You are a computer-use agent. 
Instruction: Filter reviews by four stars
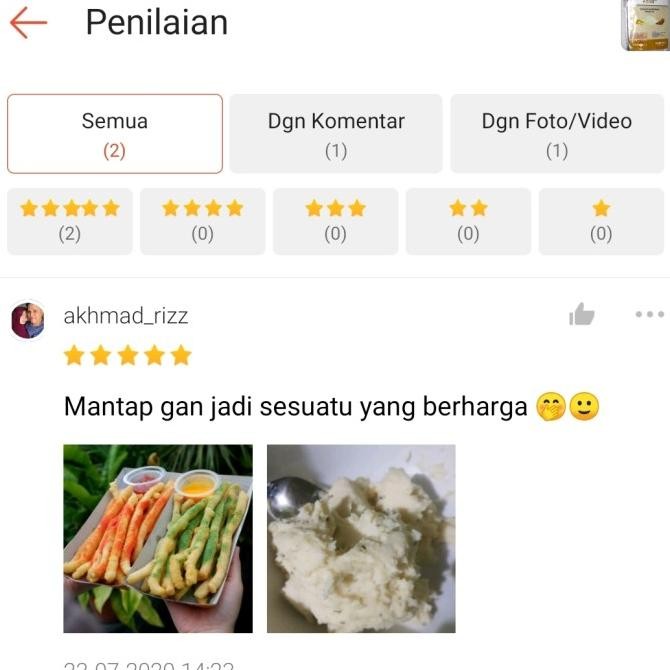(203, 221)
